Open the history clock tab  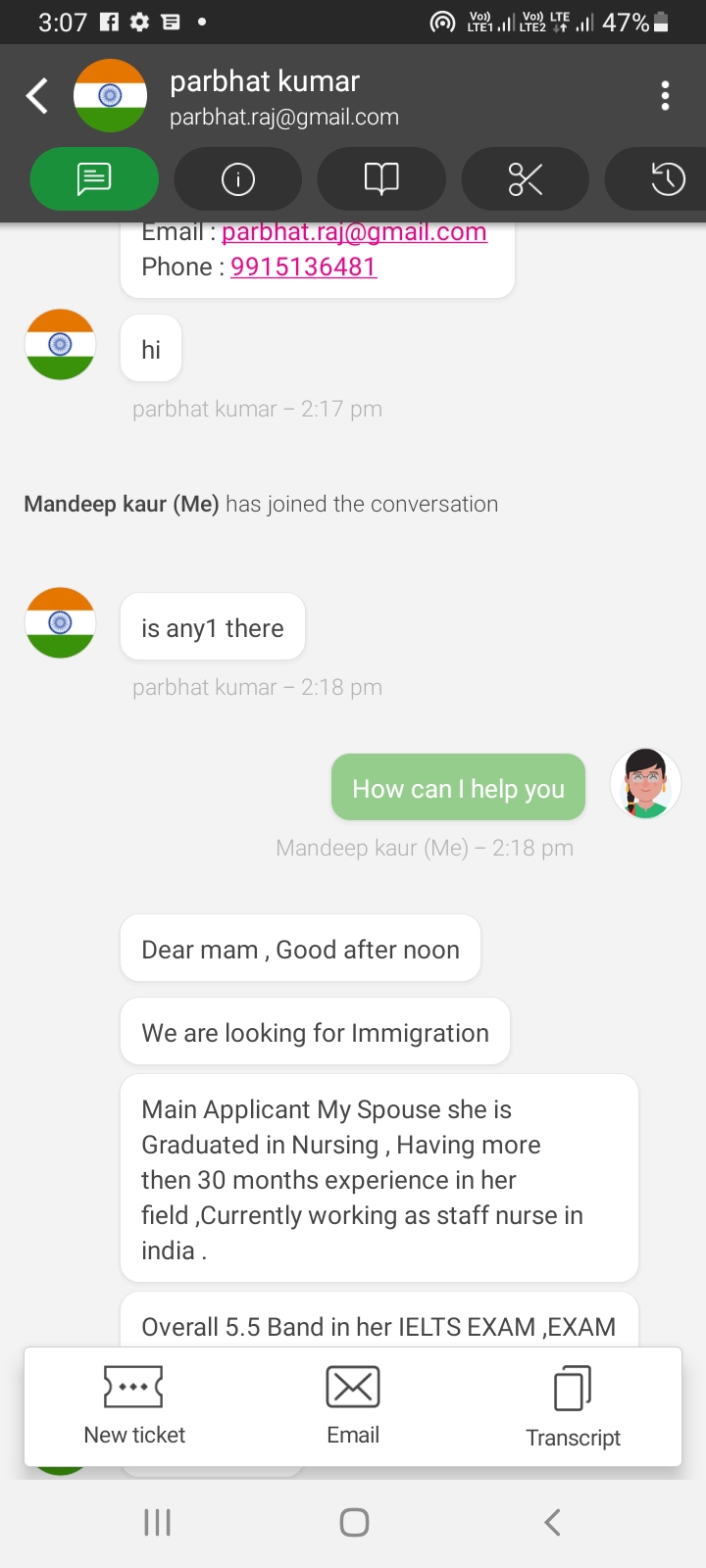pos(662,178)
